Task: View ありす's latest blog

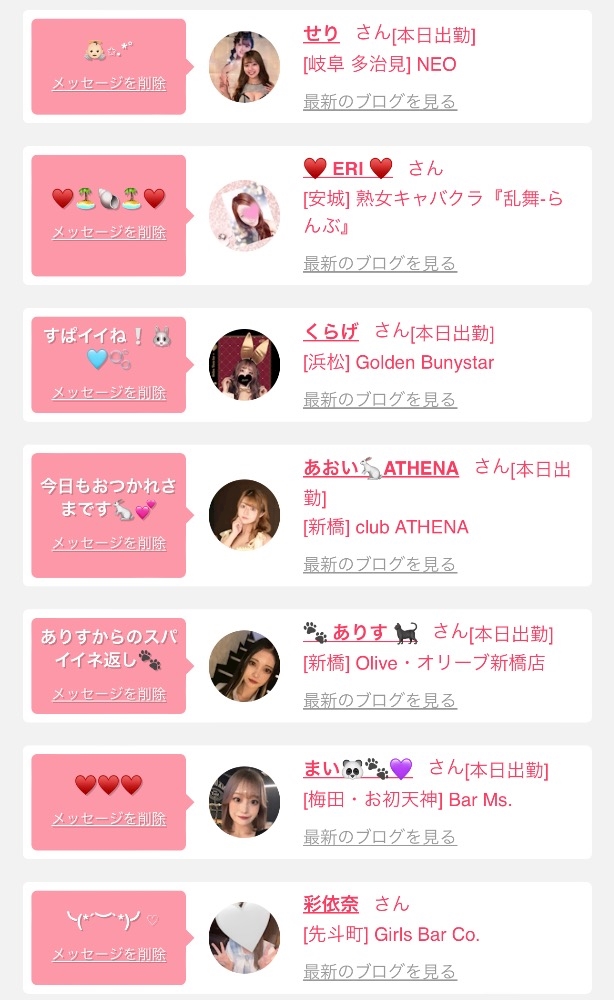Action: (380, 700)
